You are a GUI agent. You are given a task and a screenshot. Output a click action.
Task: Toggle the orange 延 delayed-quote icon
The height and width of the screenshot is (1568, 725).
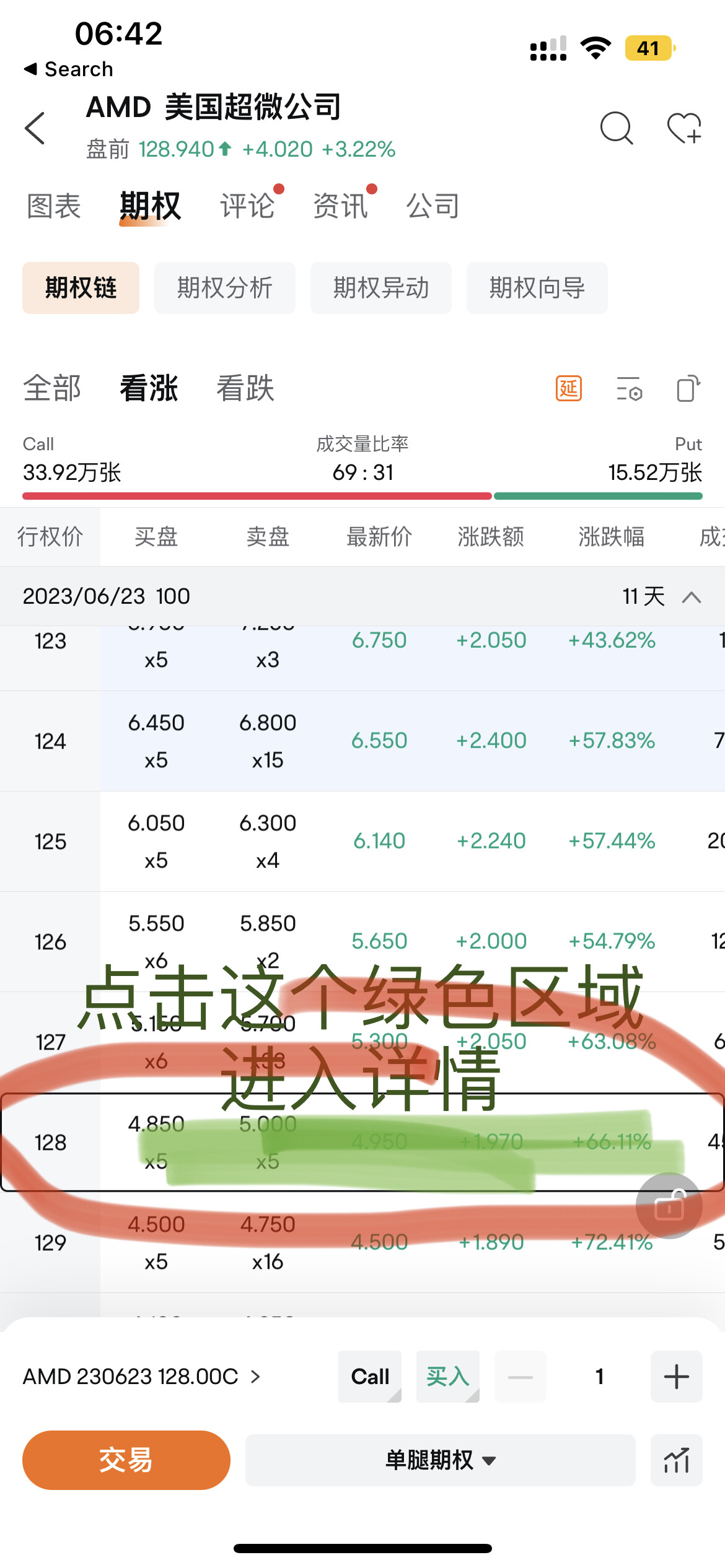pos(569,389)
